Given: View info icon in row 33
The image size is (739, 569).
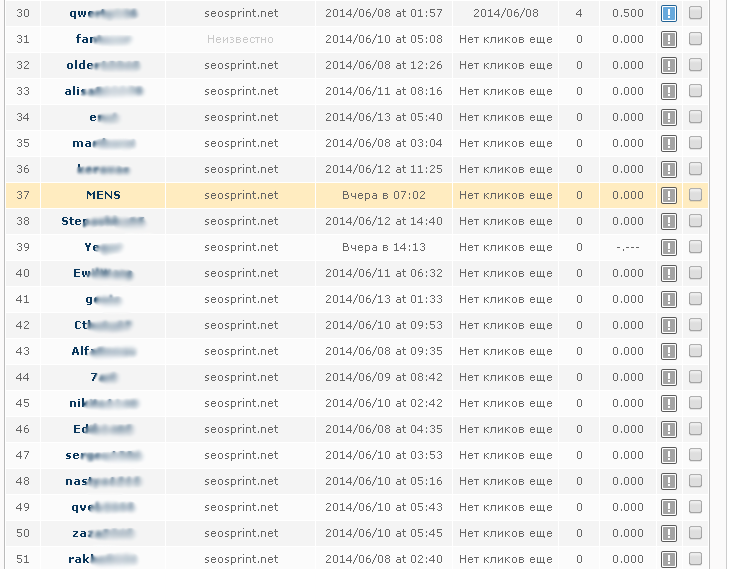Looking at the screenshot, I should (669, 91).
